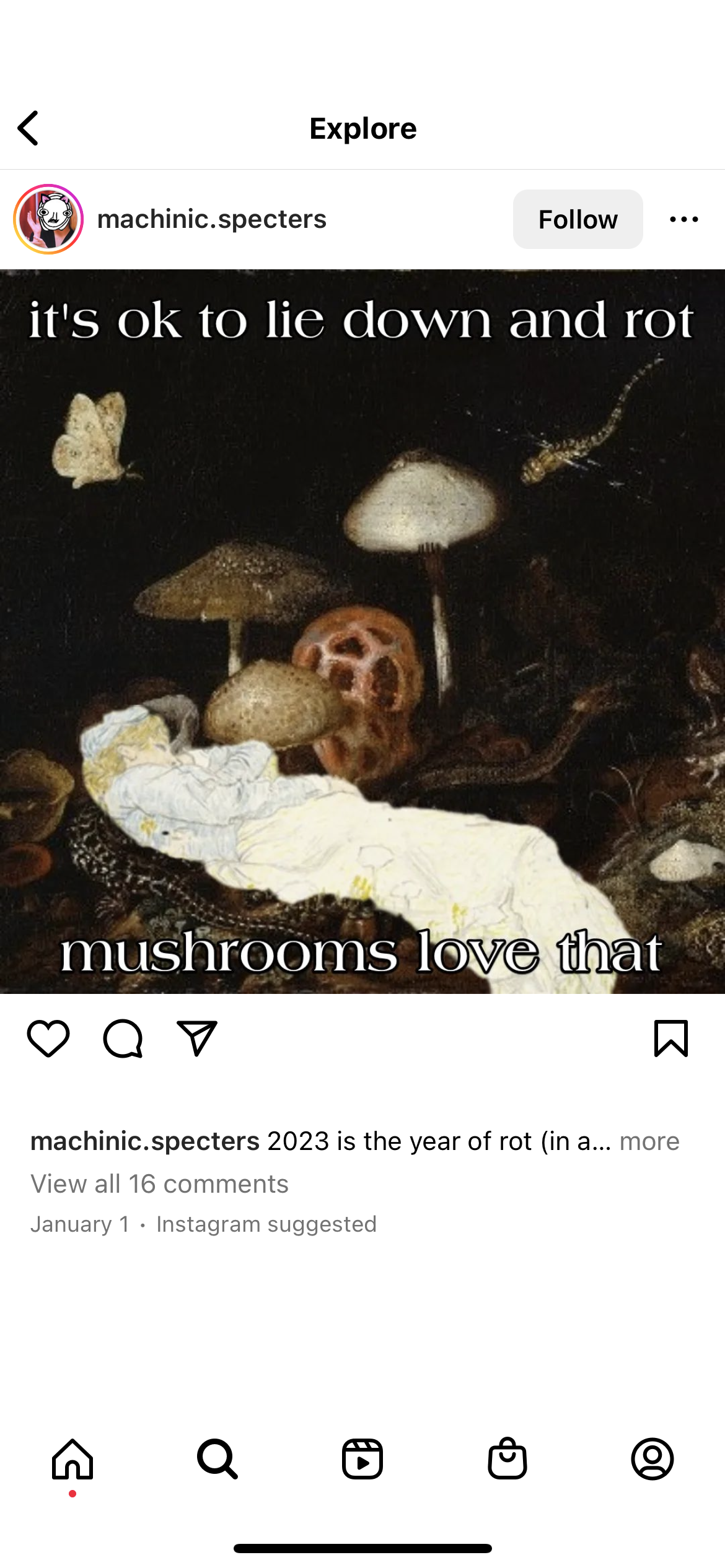Switch to the Home tab
This screenshot has height=1568, width=725.
pos(72,1459)
